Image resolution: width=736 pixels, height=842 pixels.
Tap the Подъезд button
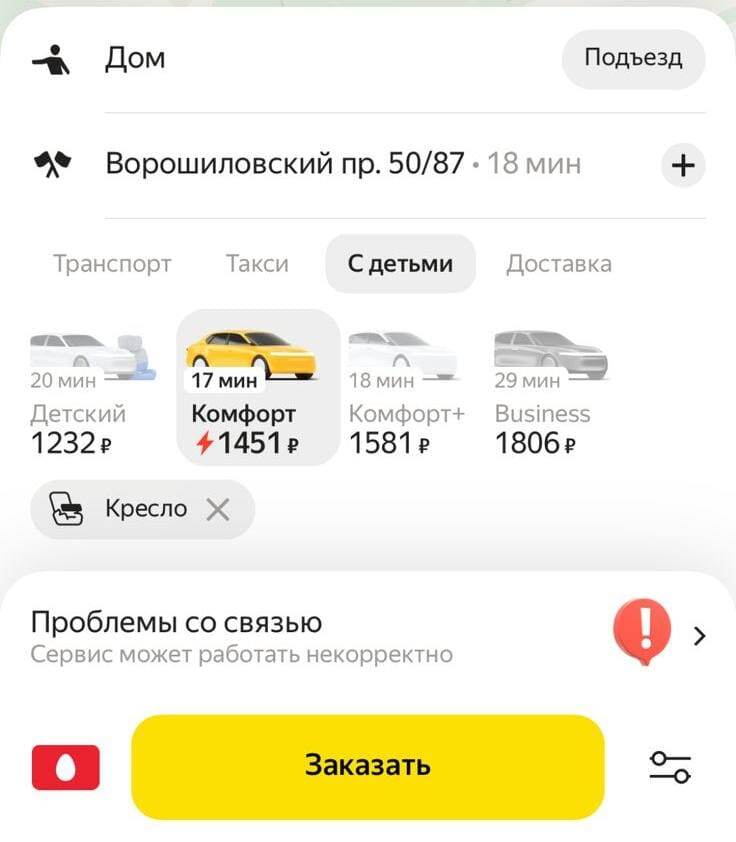(x=632, y=58)
